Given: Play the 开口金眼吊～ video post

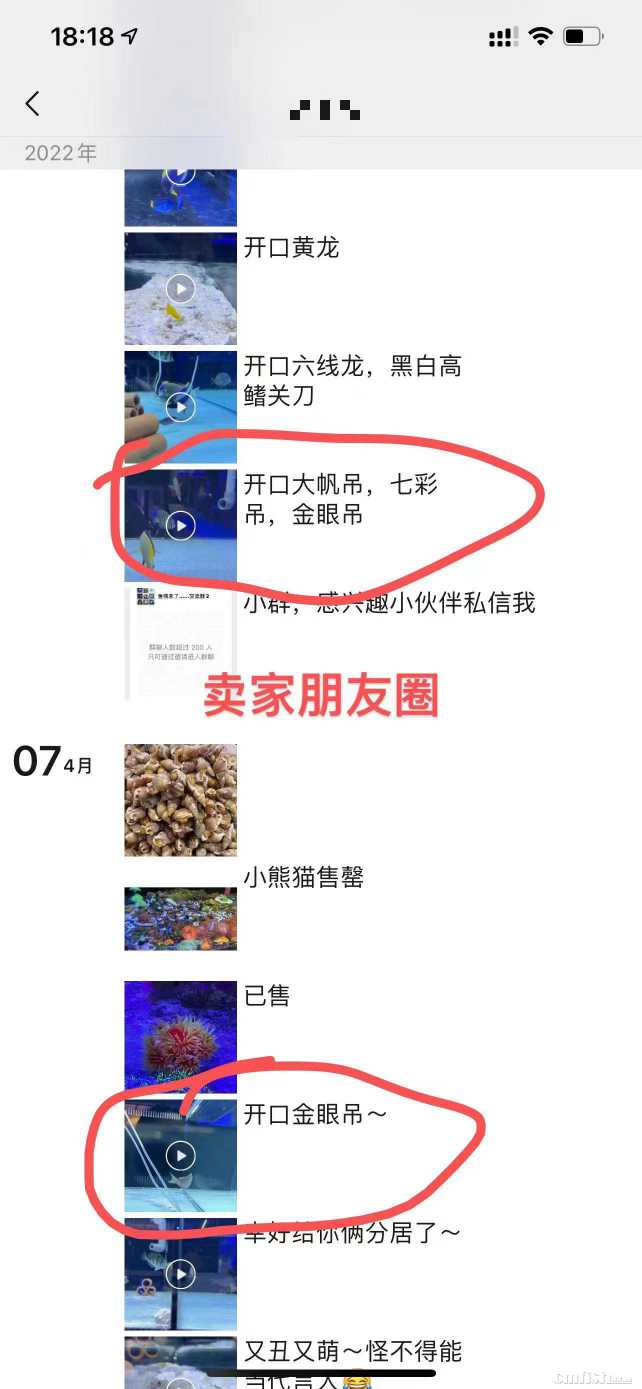Looking at the screenshot, I should pos(180,1156).
